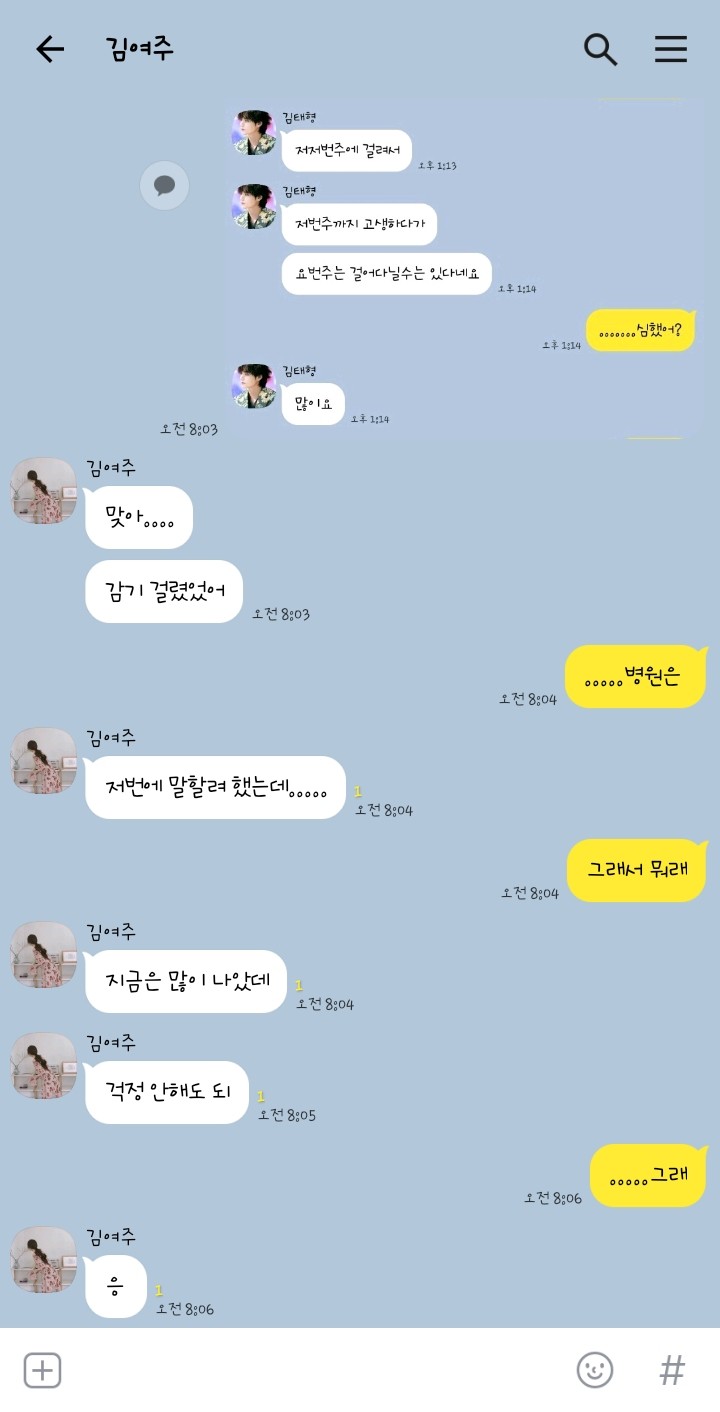Tap the speech bubble icon beside the shared image

(x=164, y=185)
